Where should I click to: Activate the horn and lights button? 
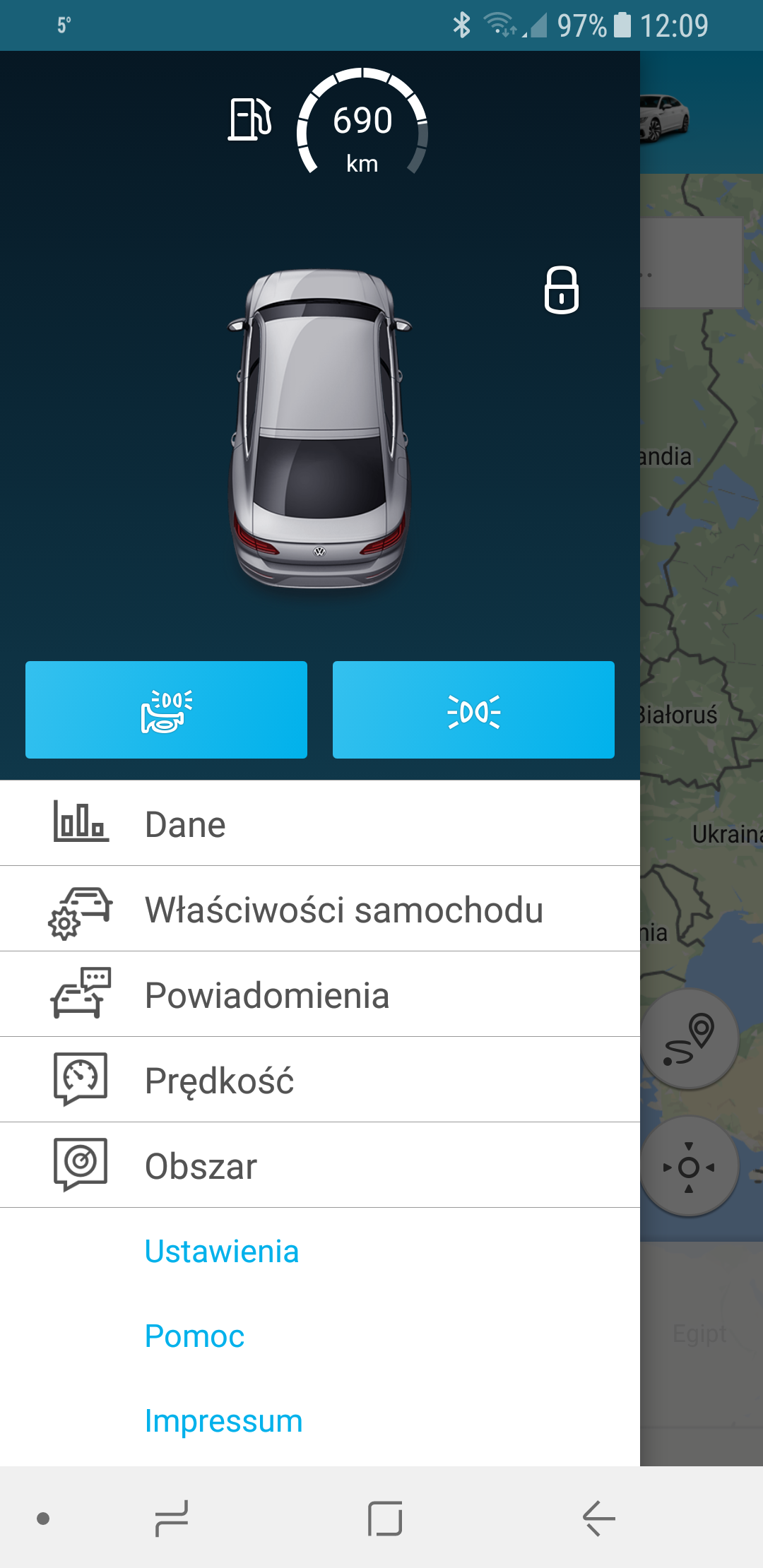[x=166, y=710]
